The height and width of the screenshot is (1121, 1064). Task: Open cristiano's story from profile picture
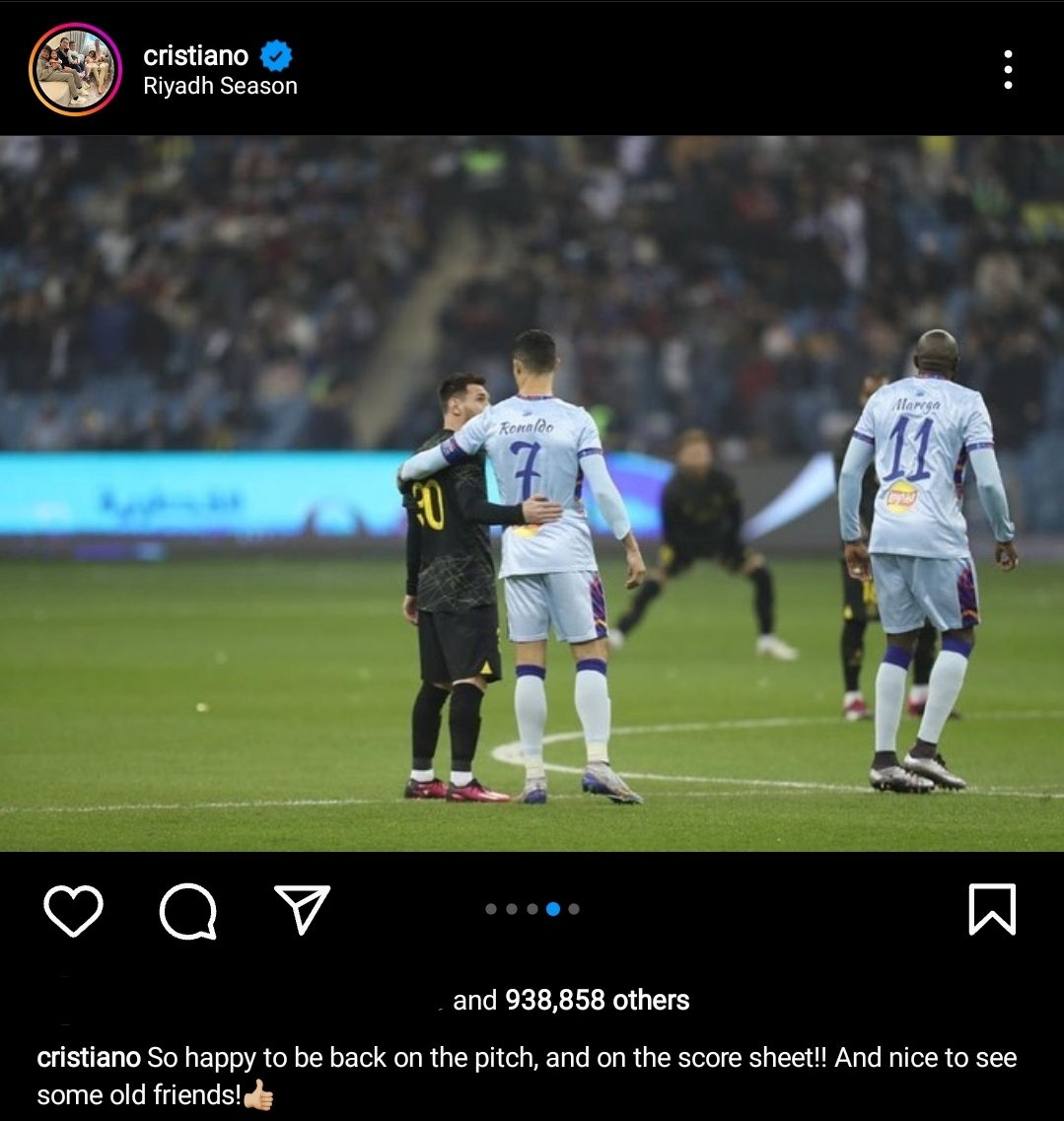coord(75,70)
